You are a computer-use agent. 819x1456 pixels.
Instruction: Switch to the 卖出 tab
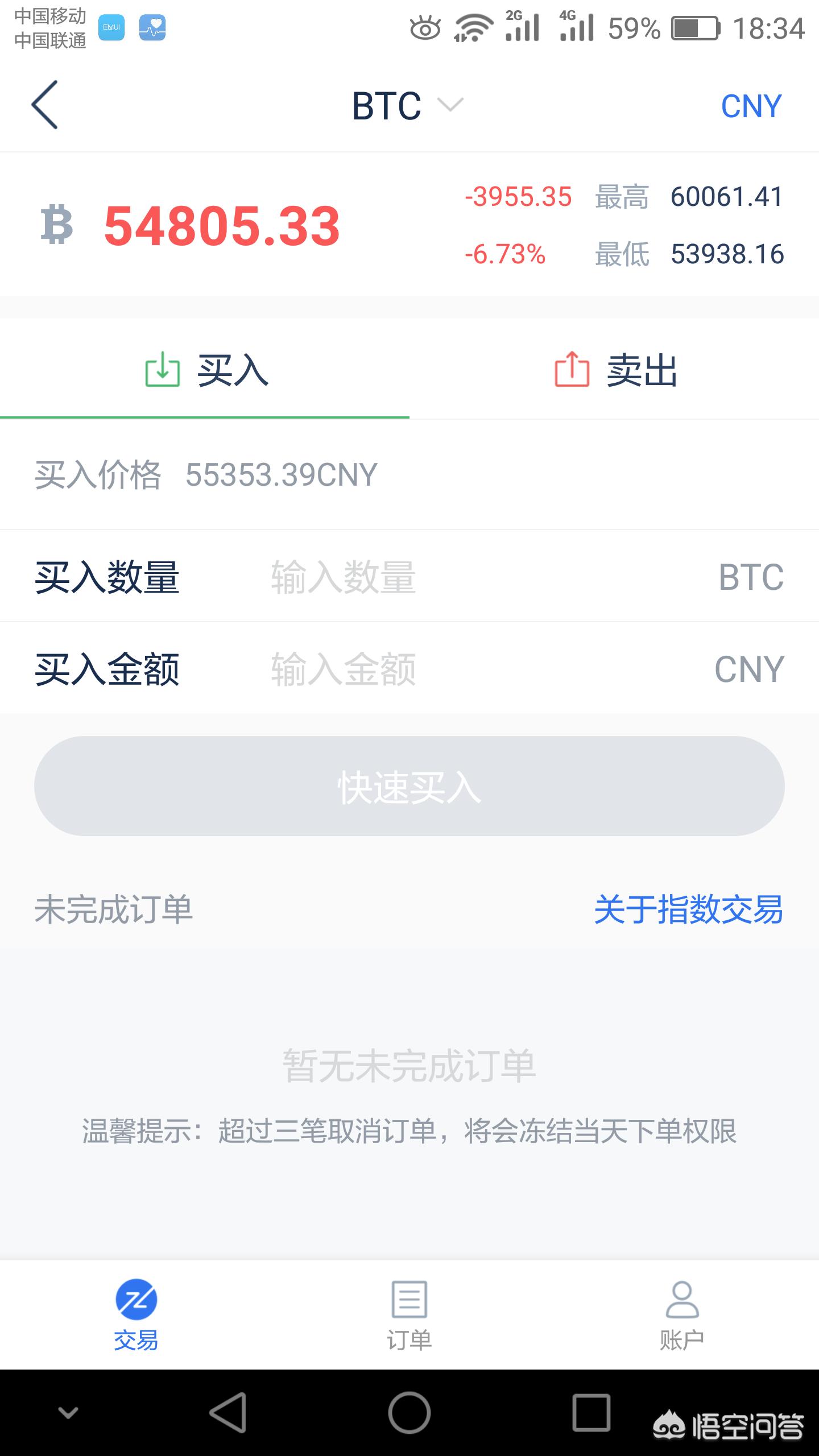click(x=614, y=370)
